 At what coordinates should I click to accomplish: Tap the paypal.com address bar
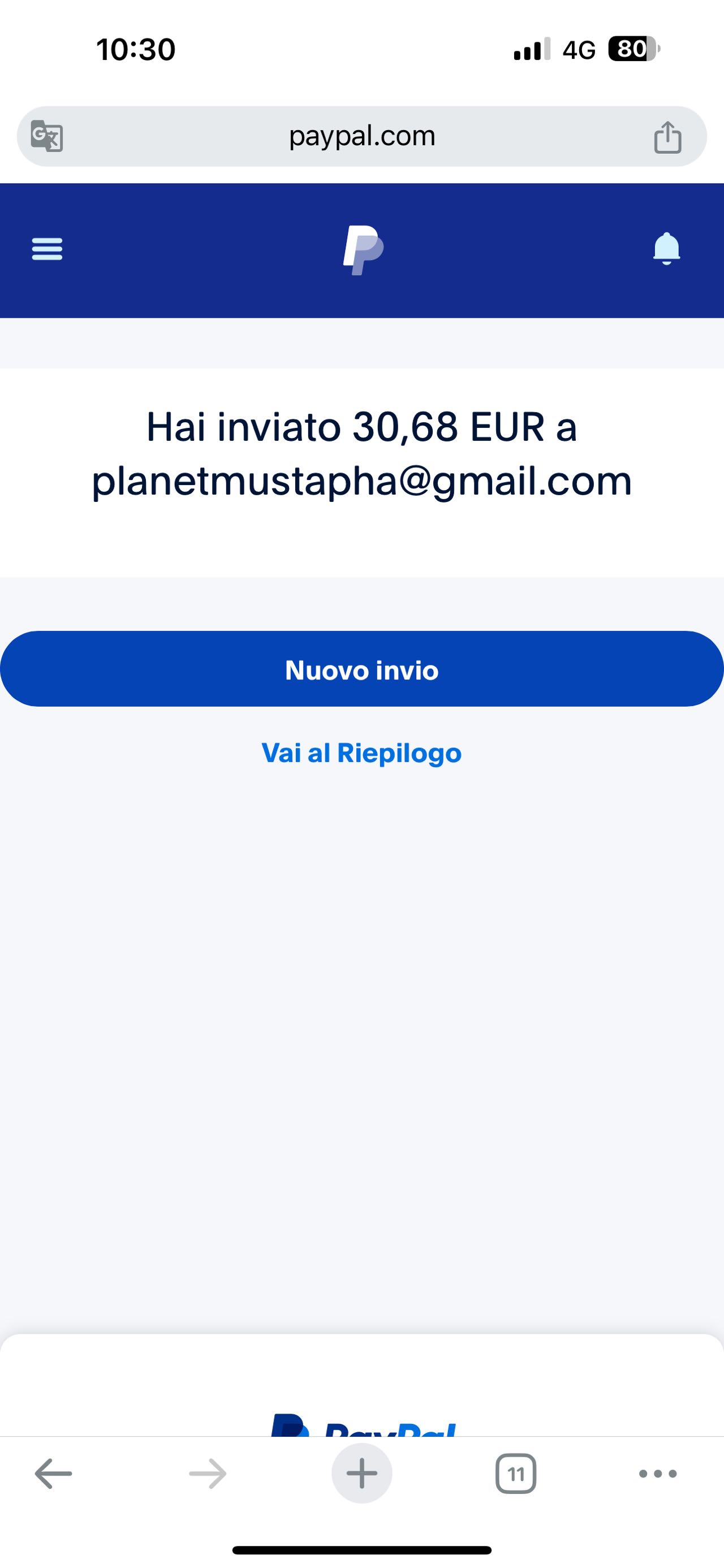click(361, 136)
